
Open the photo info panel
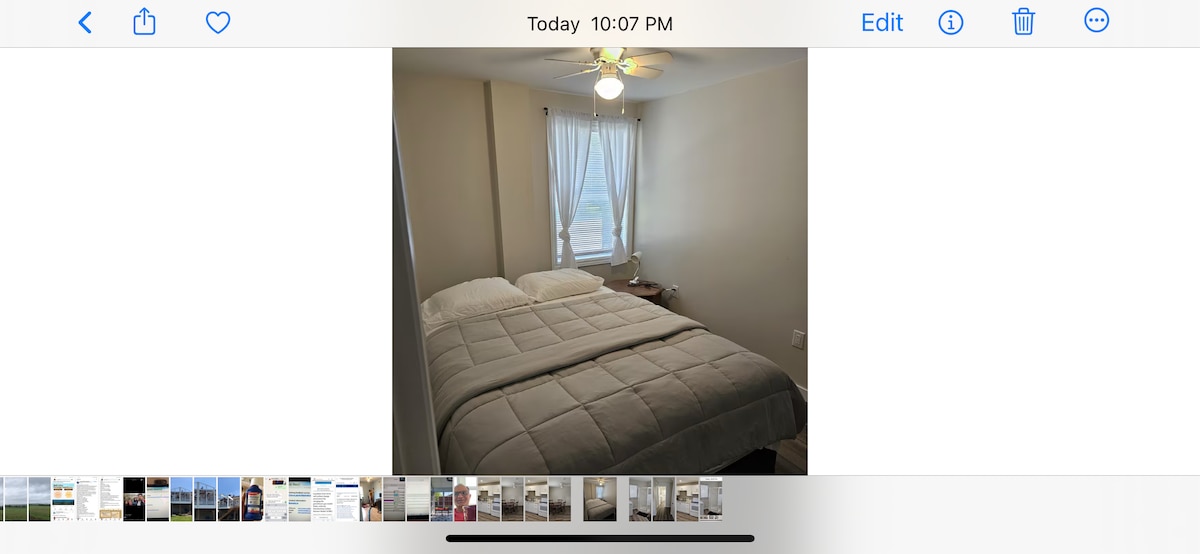click(x=950, y=22)
